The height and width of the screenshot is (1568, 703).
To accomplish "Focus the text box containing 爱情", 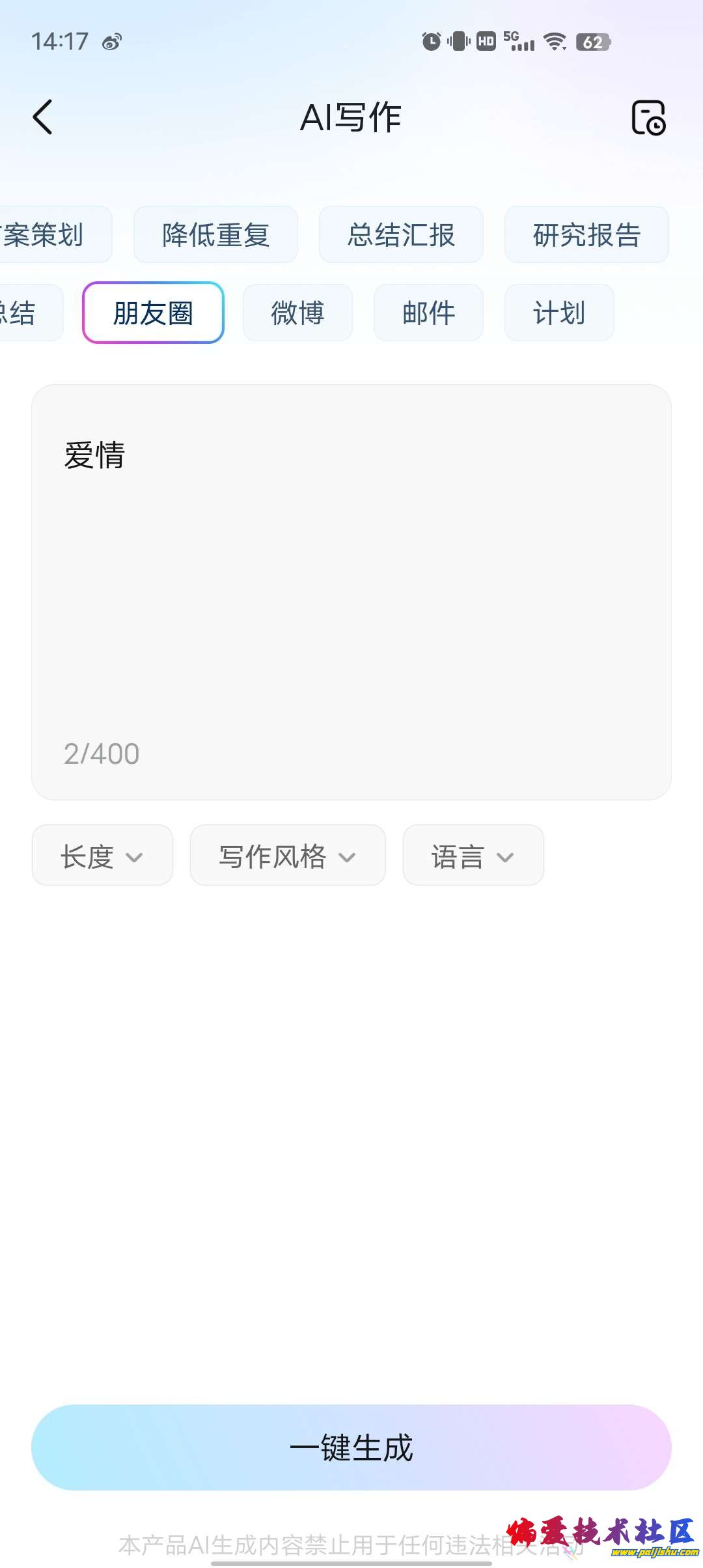I will click(x=351, y=573).
